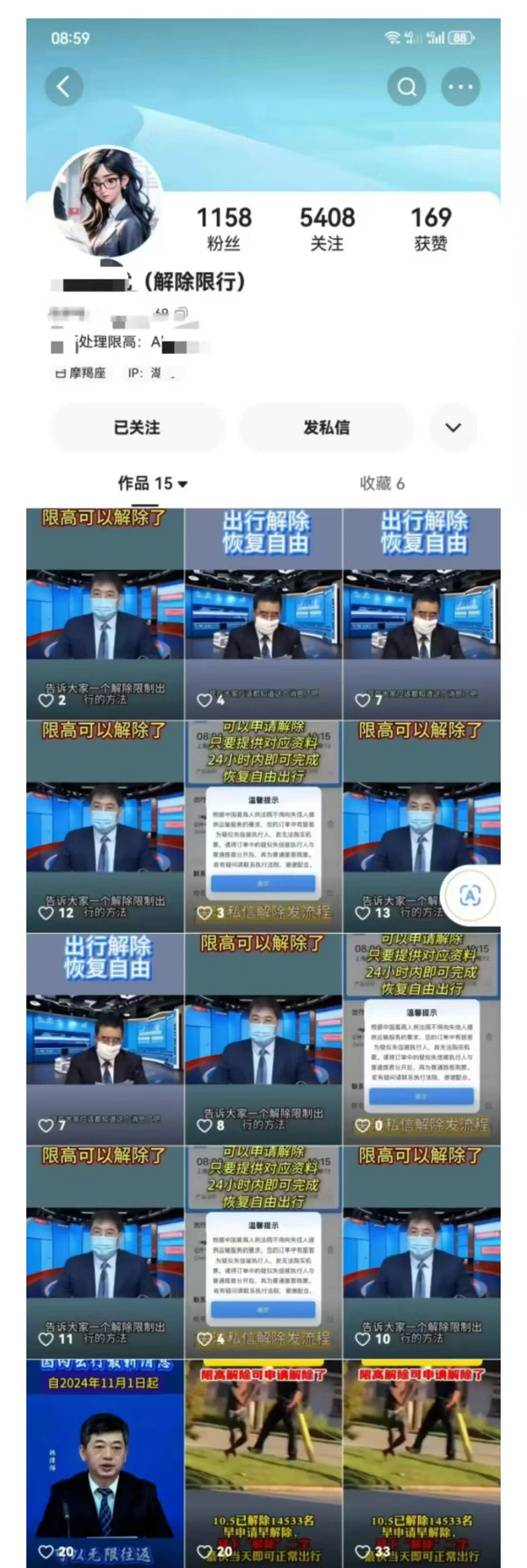Go back using the top-left arrow
527x1568 pixels.
pyautogui.click(x=63, y=86)
